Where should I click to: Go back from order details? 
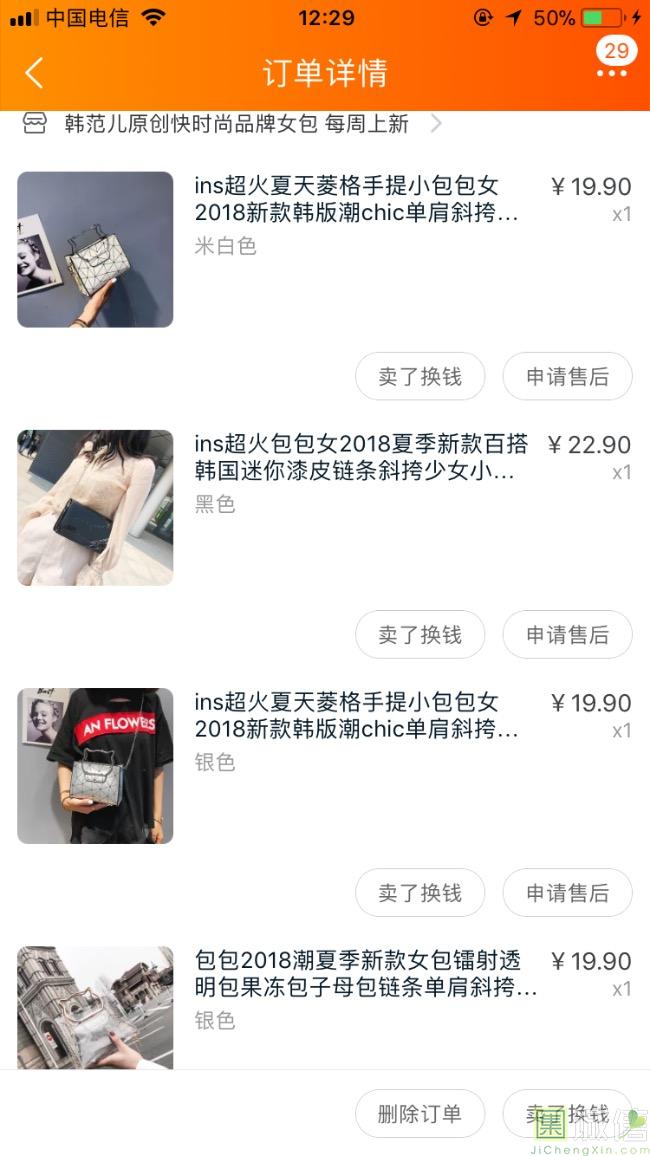tap(34, 73)
